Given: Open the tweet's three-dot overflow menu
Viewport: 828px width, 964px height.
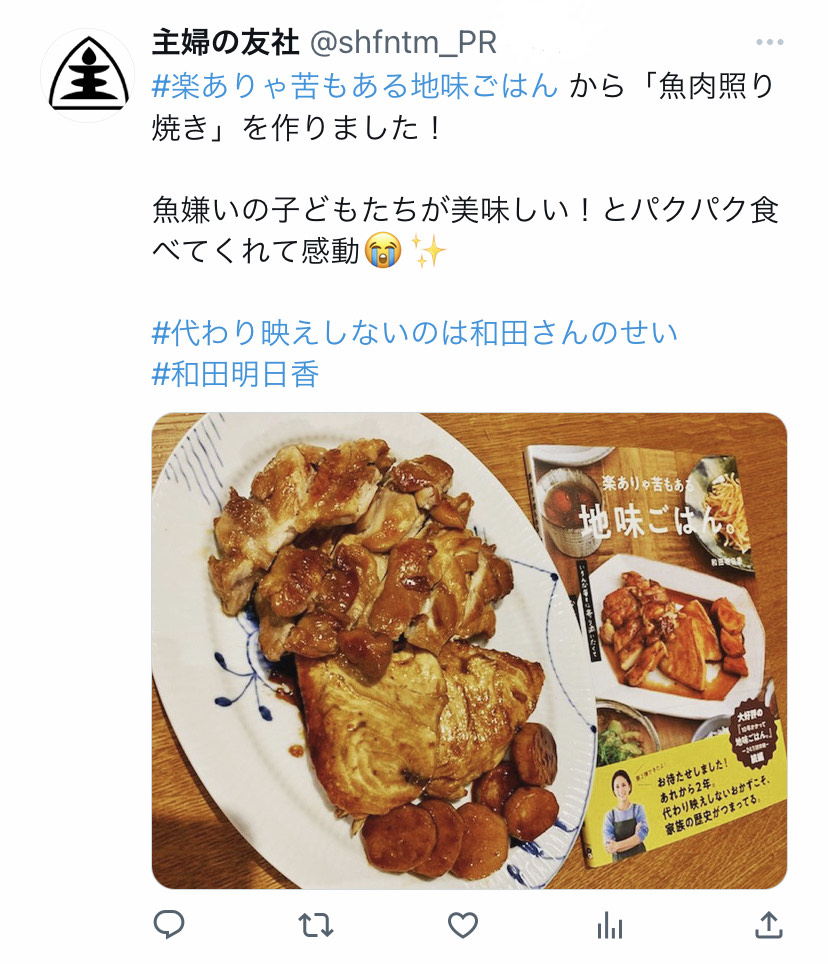Looking at the screenshot, I should click(x=769, y=42).
